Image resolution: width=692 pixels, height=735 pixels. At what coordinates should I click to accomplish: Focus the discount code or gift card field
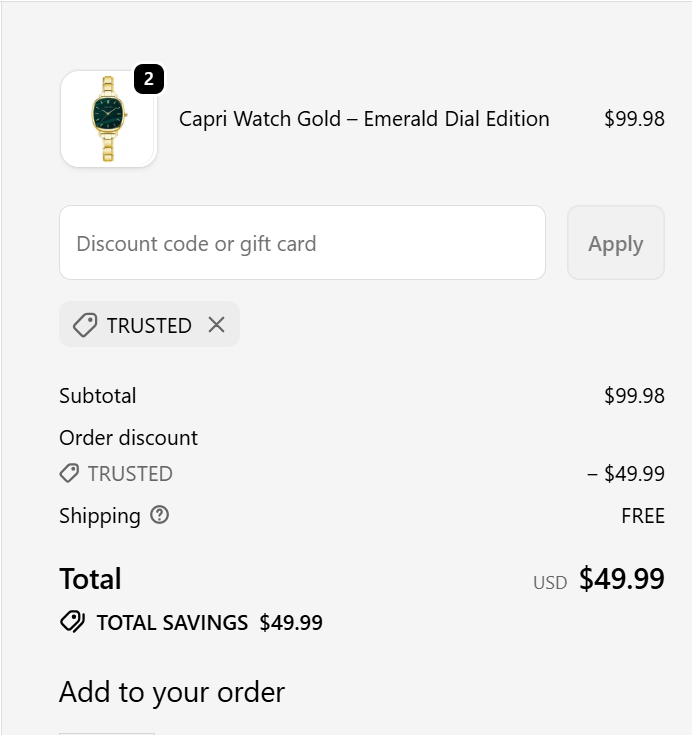302,243
